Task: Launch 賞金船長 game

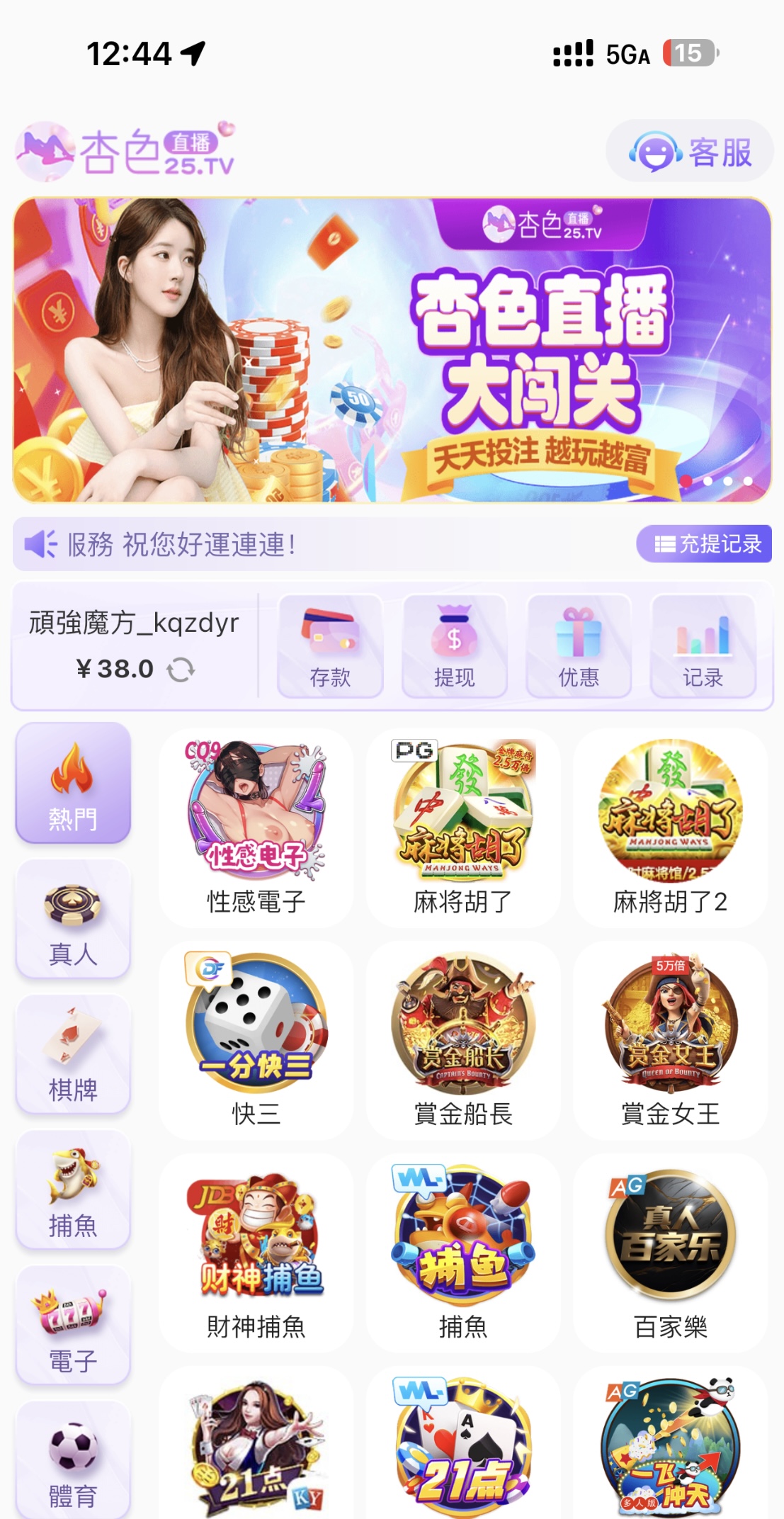Action: pos(463,1040)
